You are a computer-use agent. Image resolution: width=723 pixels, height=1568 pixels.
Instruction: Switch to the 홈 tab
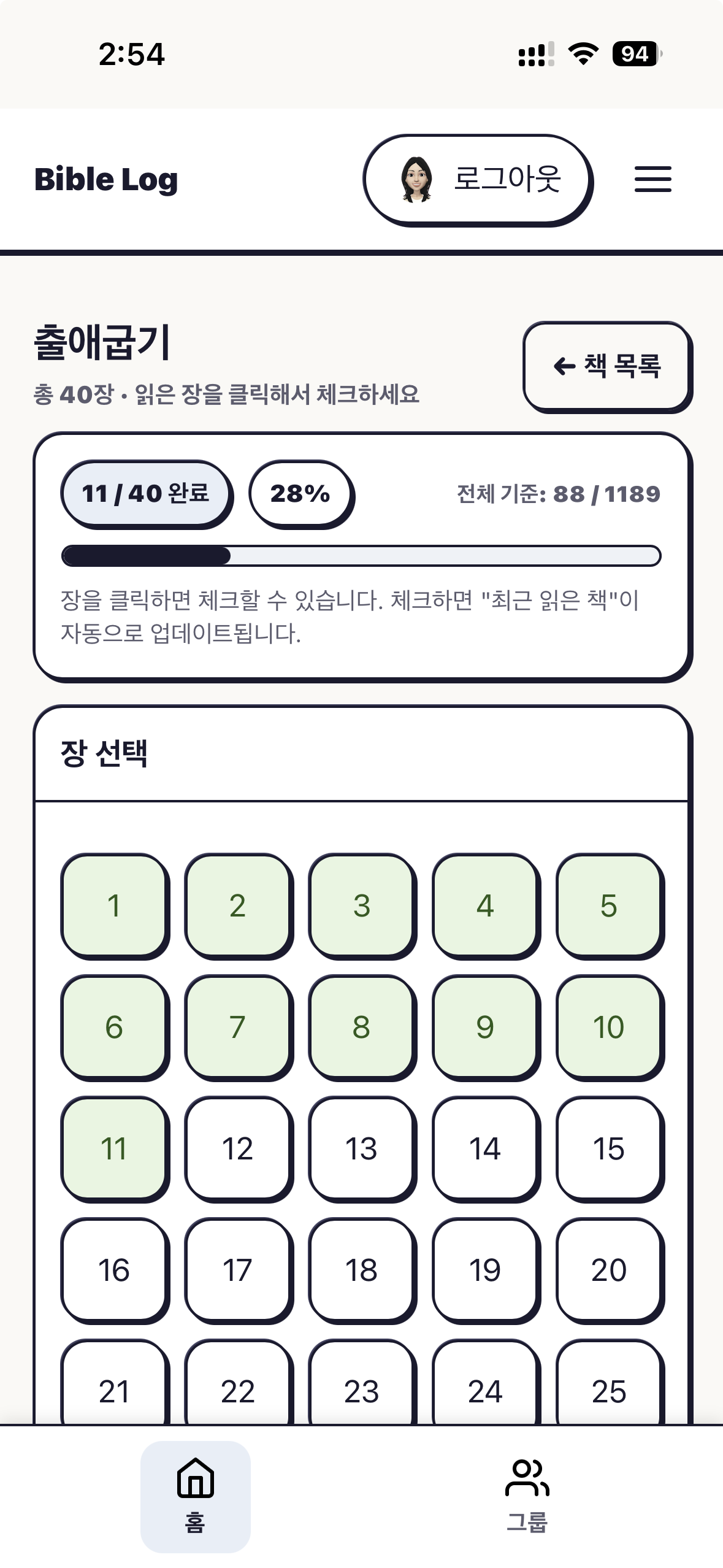[195, 1491]
